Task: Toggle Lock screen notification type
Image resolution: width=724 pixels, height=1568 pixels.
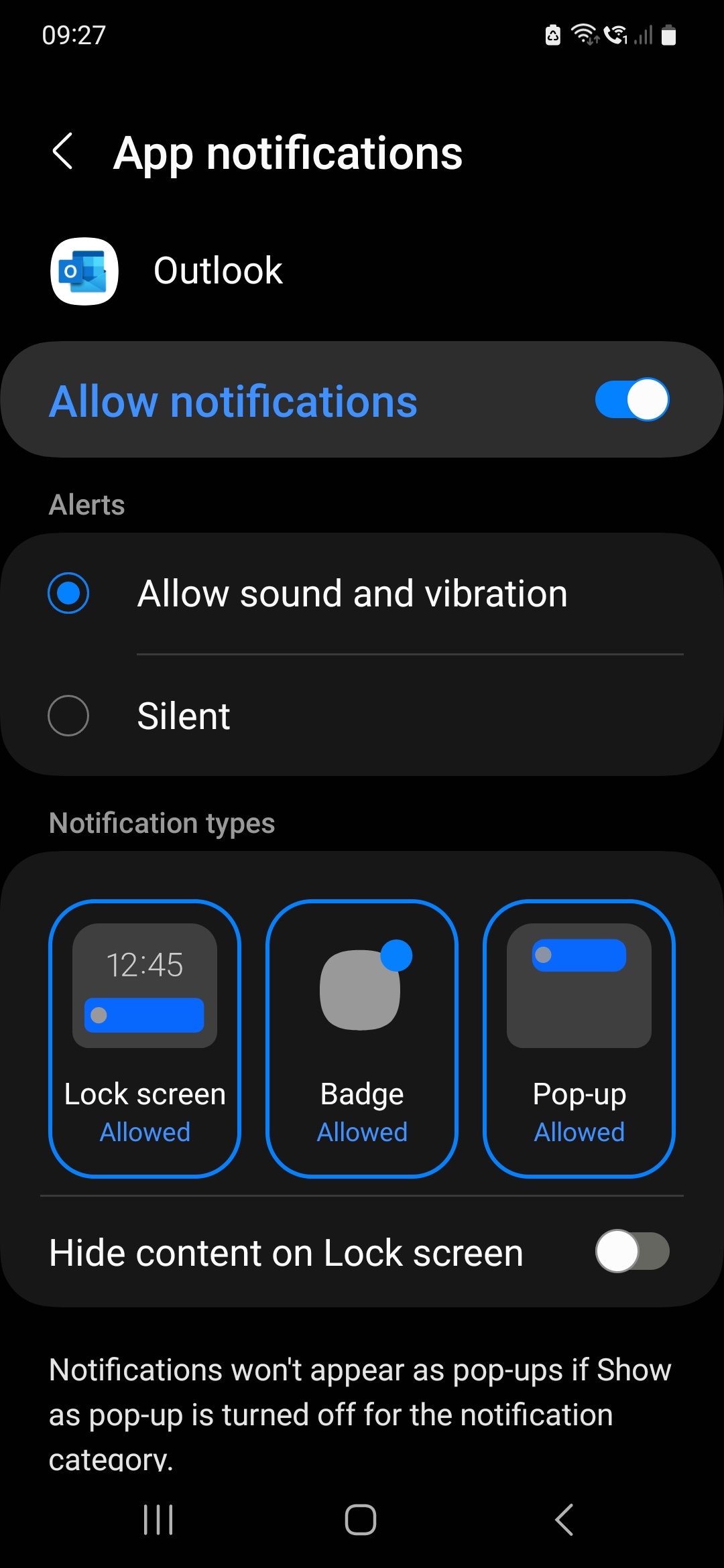Action: (x=145, y=1038)
